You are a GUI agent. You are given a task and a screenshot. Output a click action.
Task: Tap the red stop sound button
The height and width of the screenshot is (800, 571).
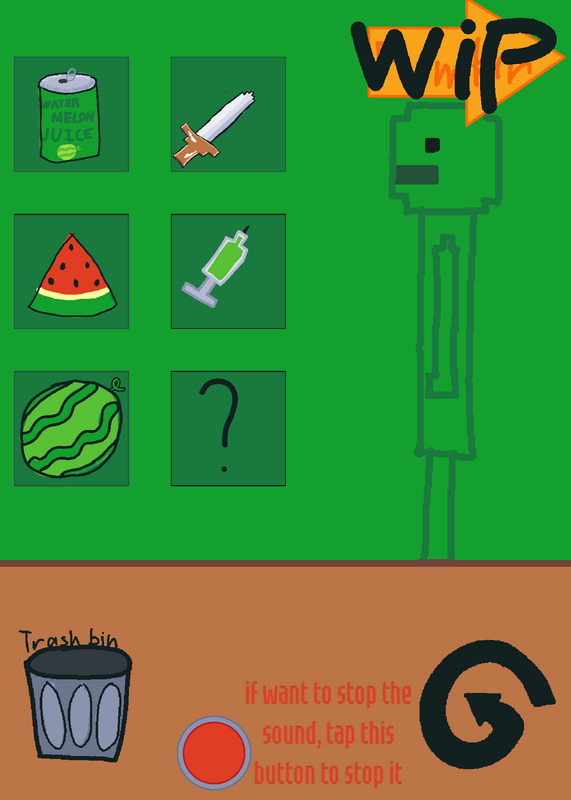214,753
